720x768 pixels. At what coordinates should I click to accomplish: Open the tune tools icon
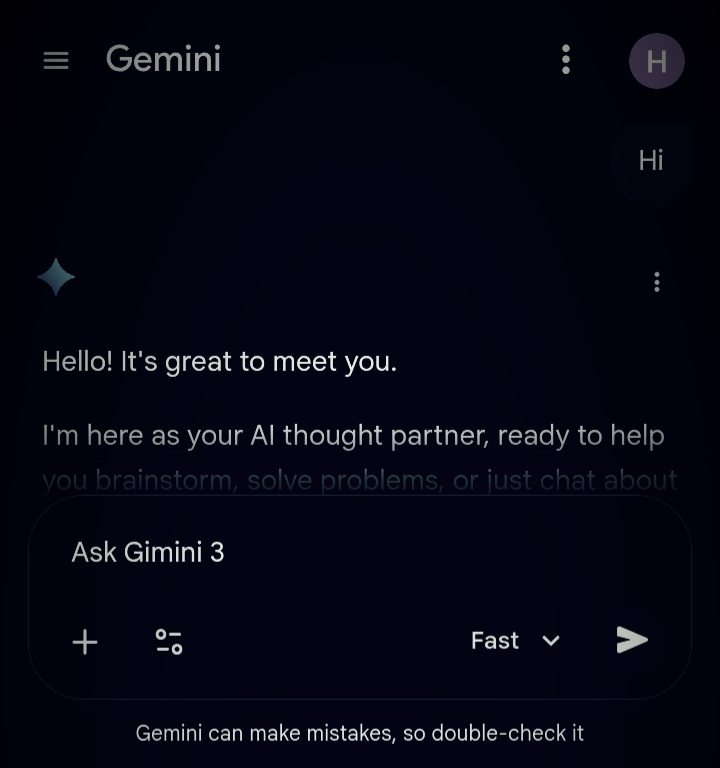(169, 643)
